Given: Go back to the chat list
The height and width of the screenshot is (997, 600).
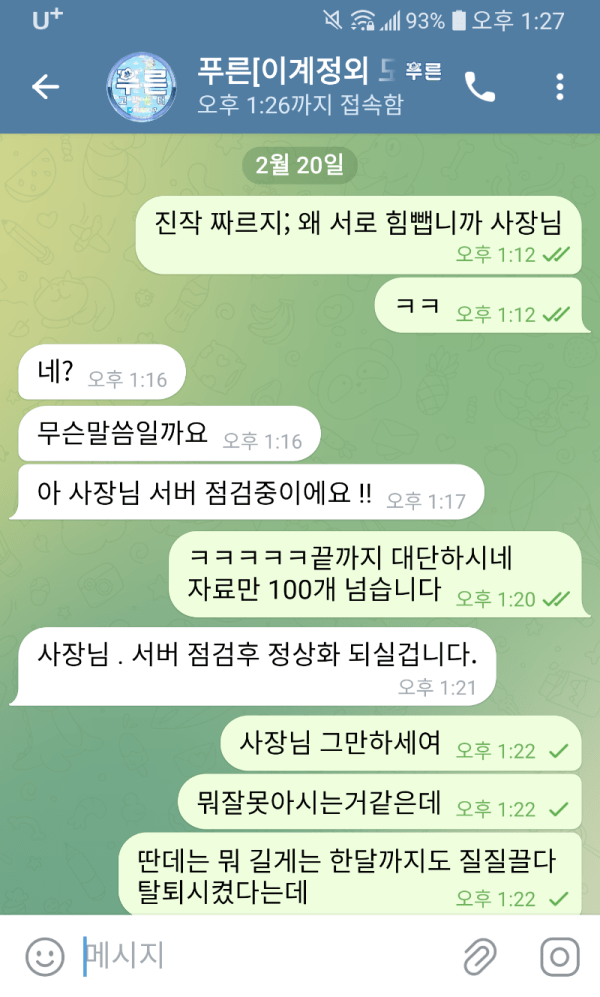Looking at the screenshot, I should 46,87.
